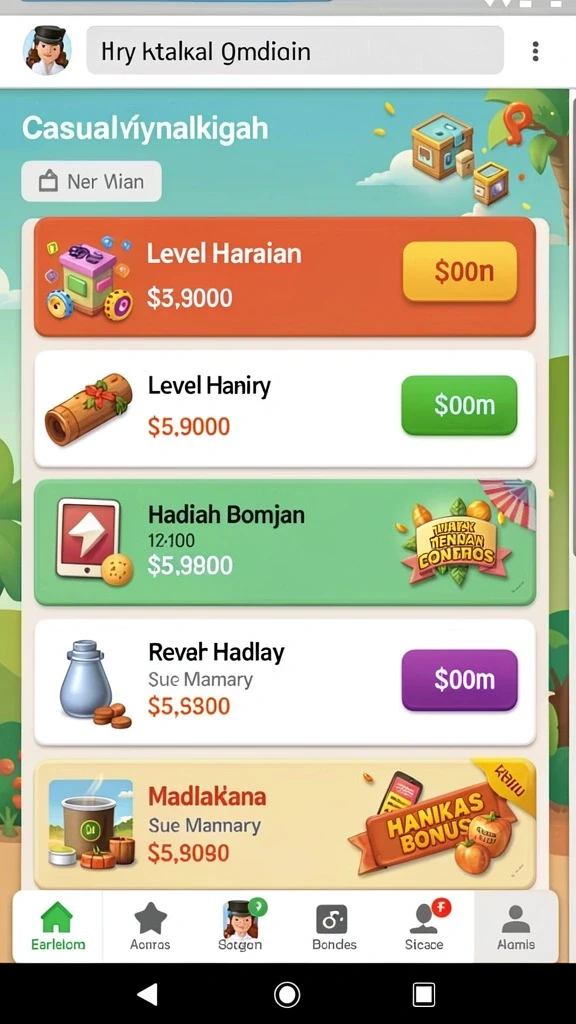Switch to the Aonras star tab
The image size is (576, 1024).
point(150,926)
